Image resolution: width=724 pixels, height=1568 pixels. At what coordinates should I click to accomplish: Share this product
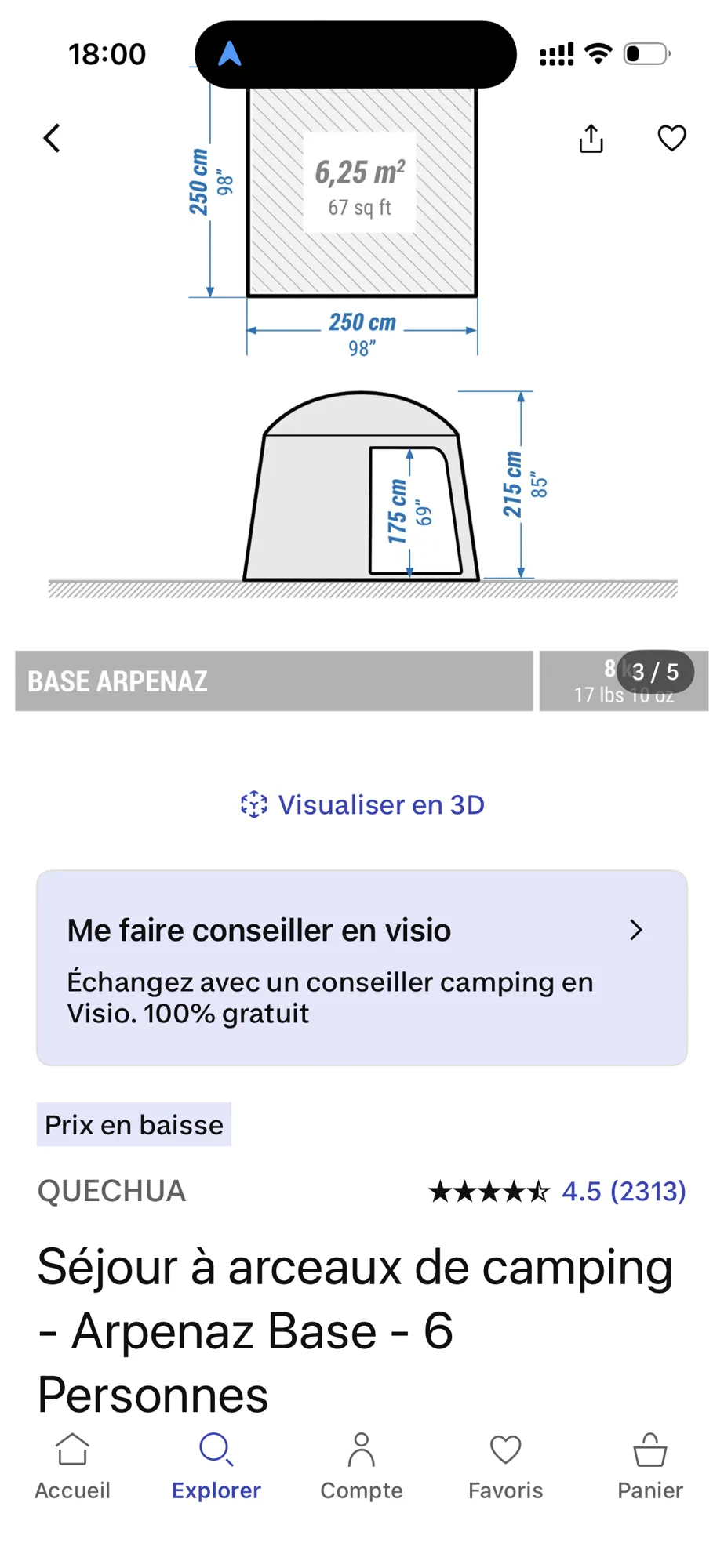coord(591,138)
